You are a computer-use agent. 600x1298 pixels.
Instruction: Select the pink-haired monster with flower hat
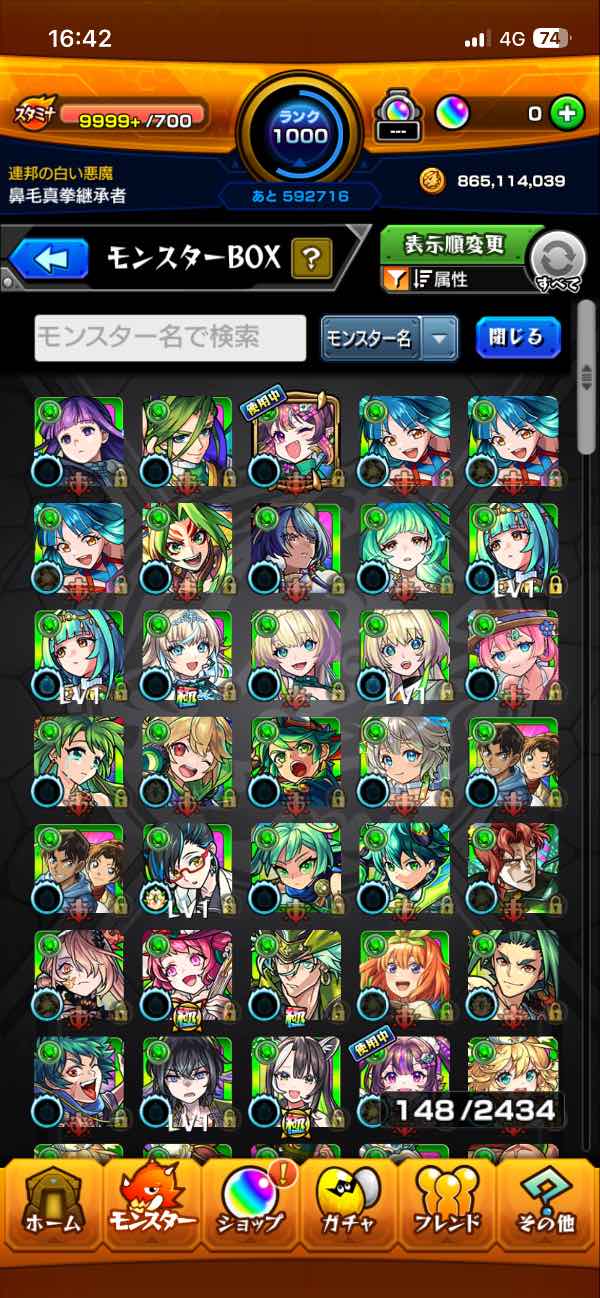[513, 655]
